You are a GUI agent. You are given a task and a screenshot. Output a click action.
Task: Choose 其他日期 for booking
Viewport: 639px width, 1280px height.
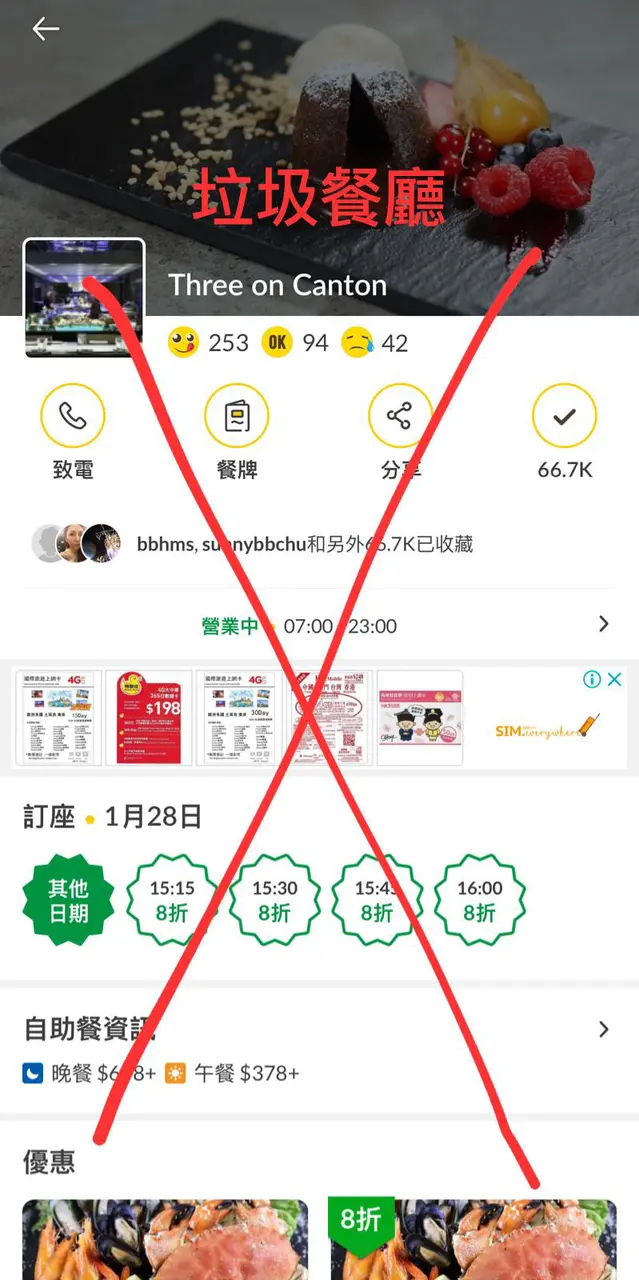(x=68, y=899)
